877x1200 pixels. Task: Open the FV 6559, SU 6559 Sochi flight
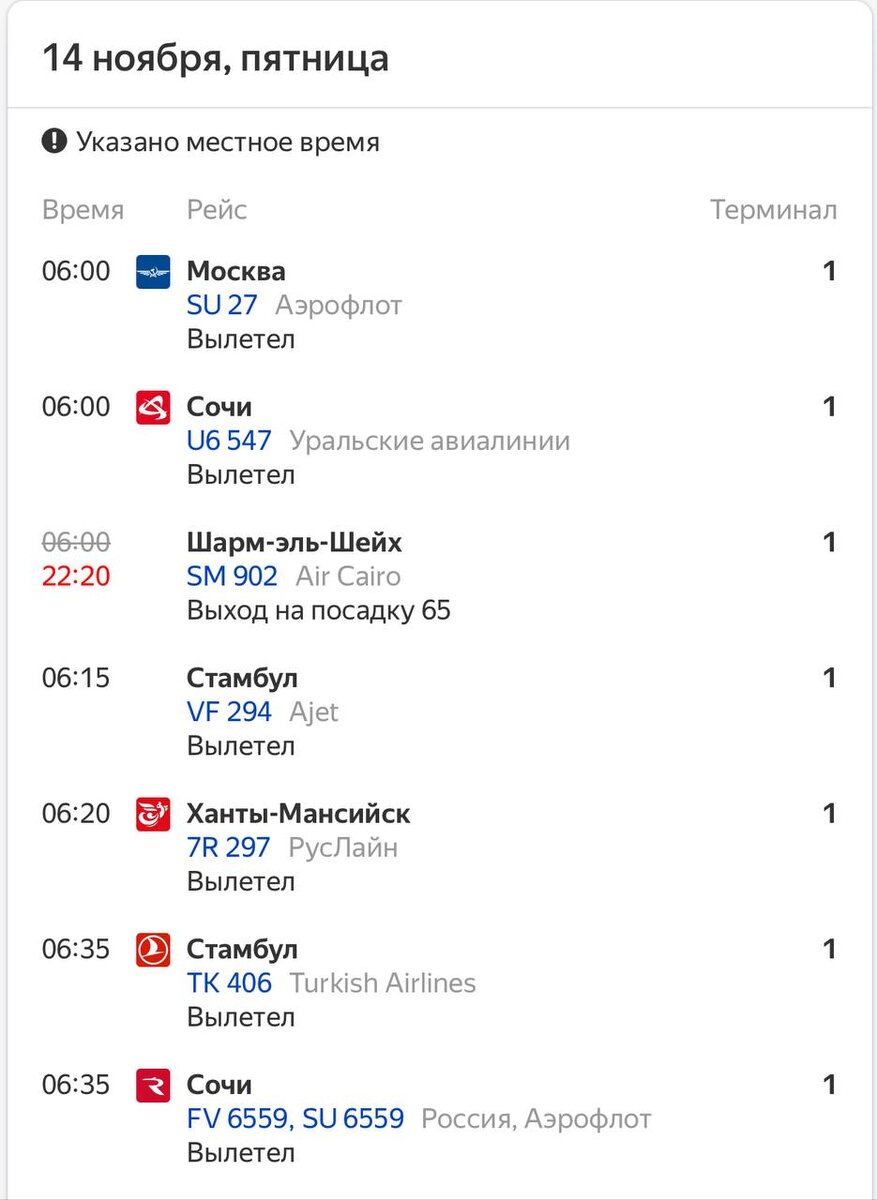click(295, 1119)
